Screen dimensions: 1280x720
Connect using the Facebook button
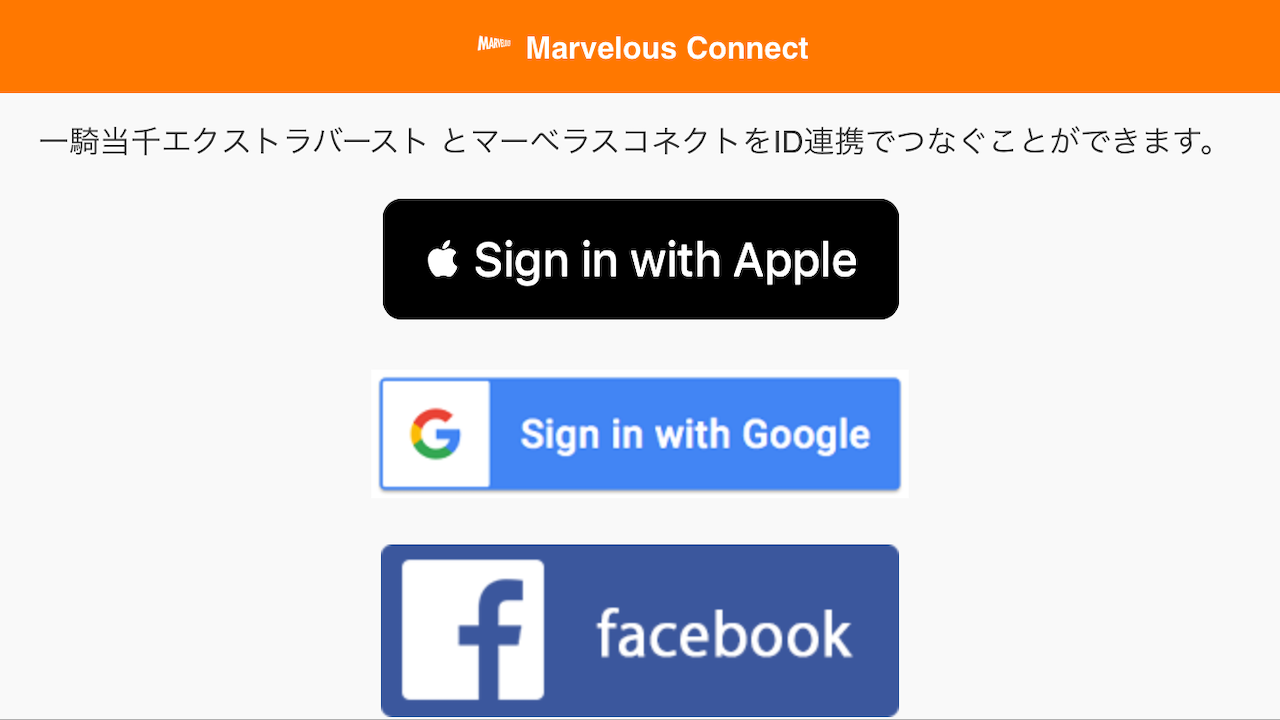click(x=640, y=630)
